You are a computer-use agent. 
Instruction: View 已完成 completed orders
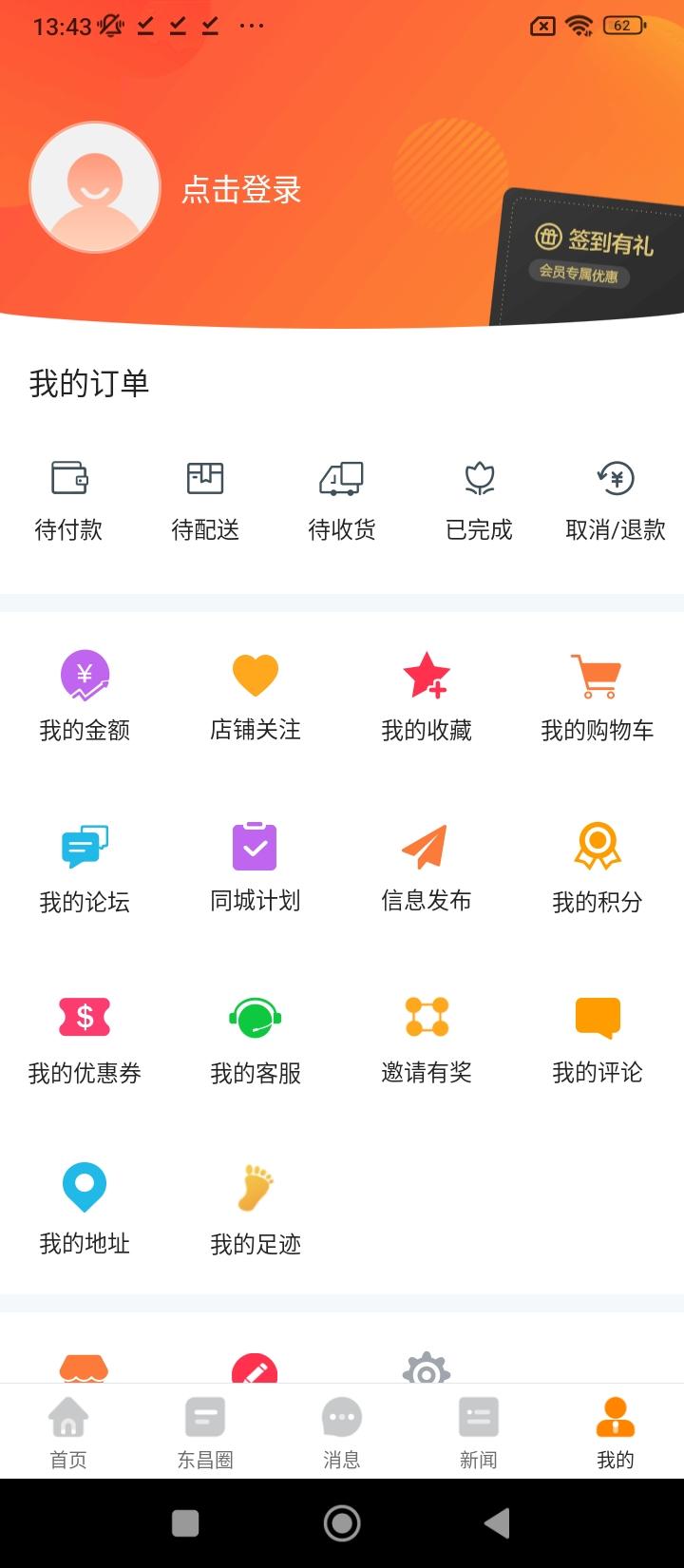pyautogui.click(x=479, y=499)
